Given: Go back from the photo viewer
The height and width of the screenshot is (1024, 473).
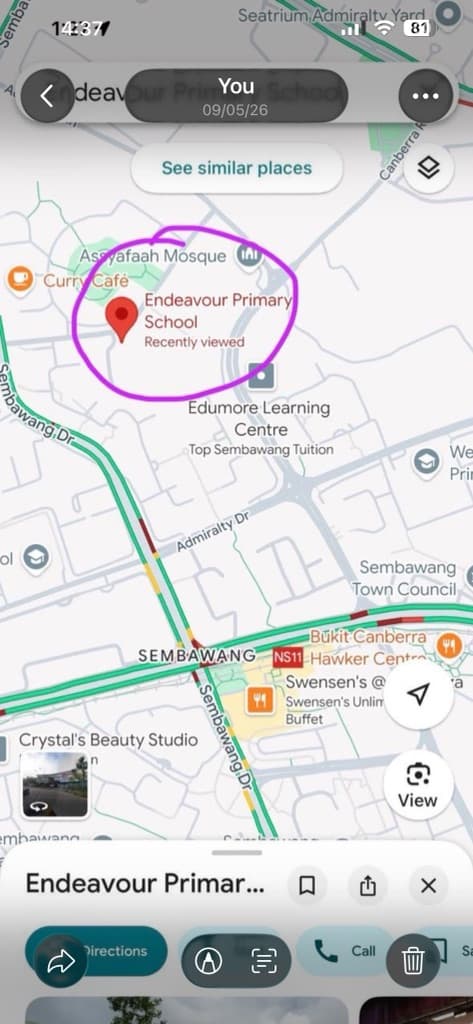Looking at the screenshot, I should [47, 96].
